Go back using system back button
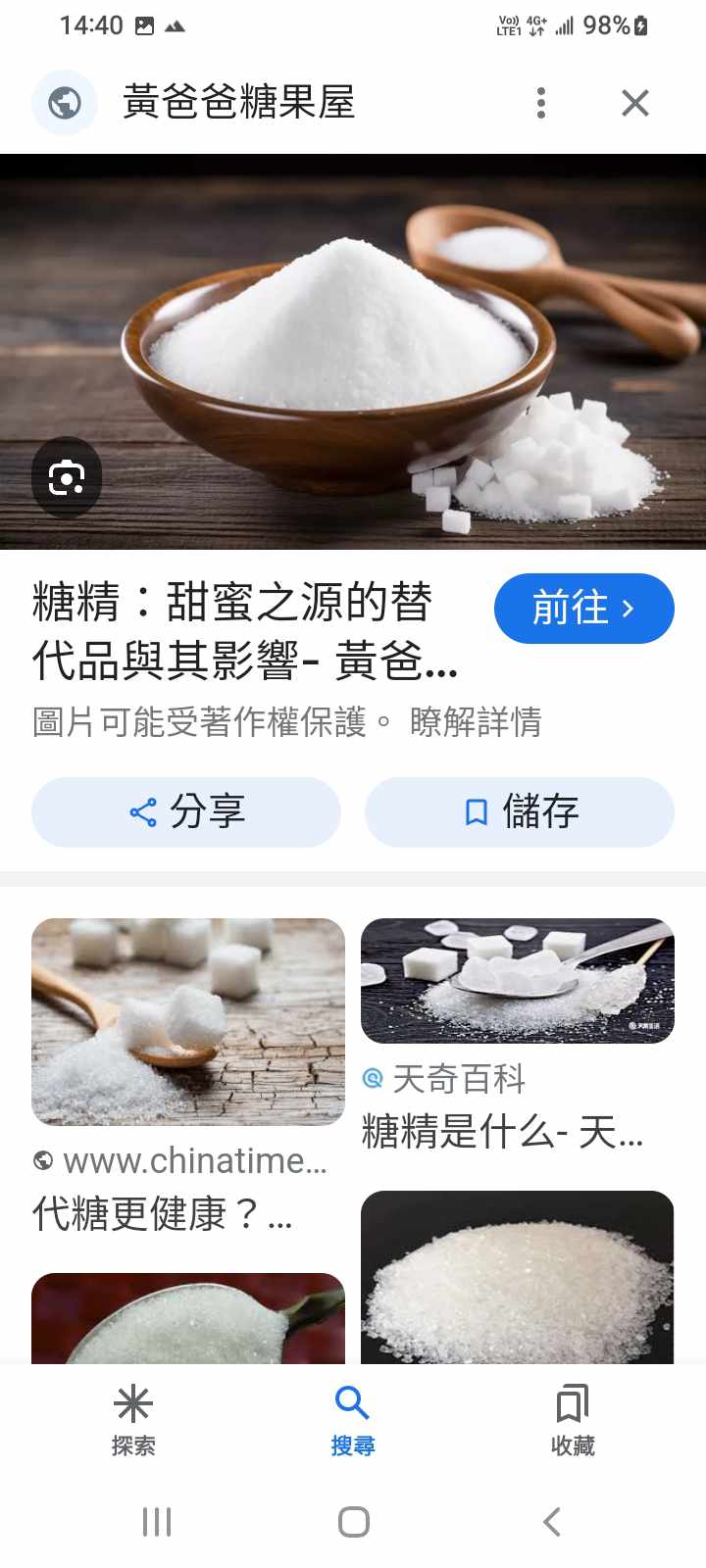This screenshot has width=706, height=1568. click(x=552, y=1522)
